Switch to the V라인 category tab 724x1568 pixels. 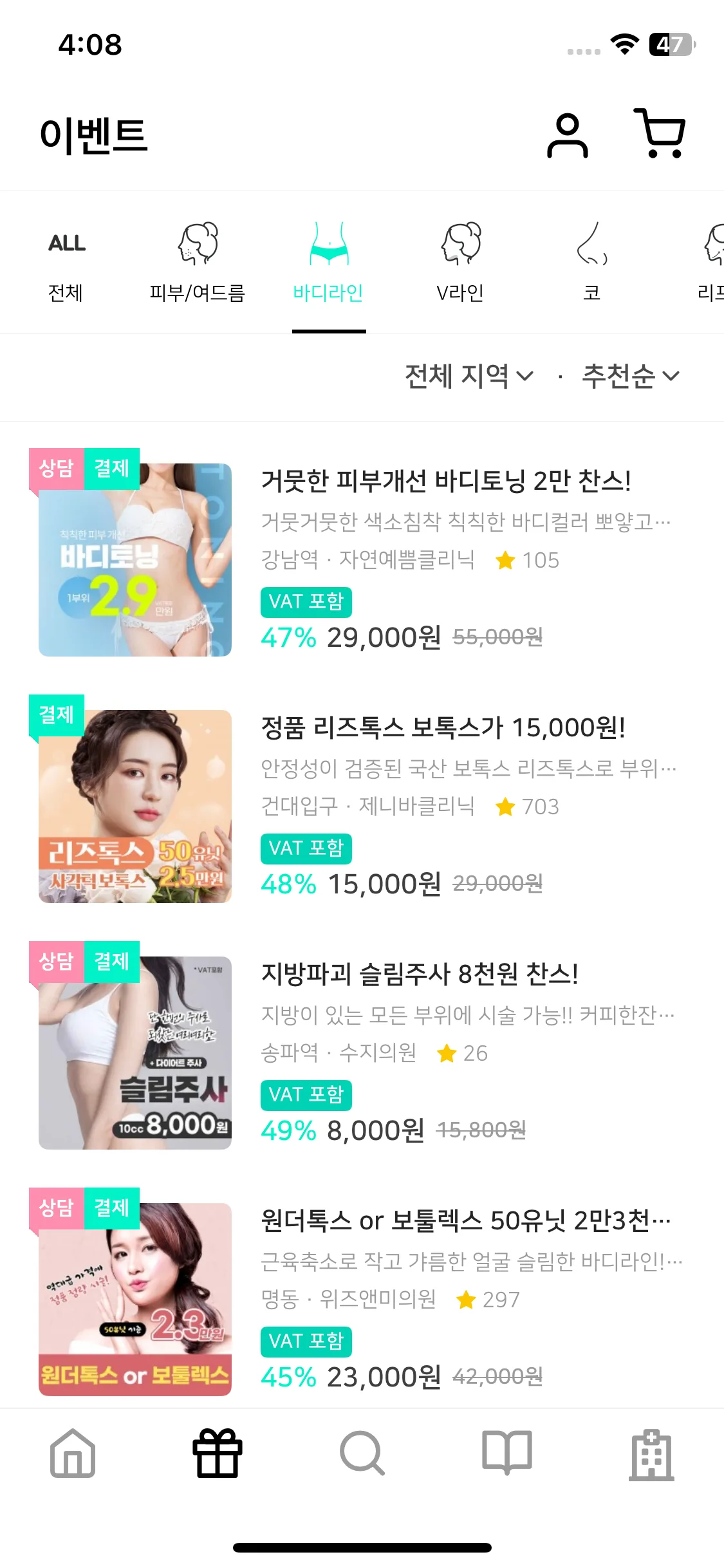coord(461,264)
